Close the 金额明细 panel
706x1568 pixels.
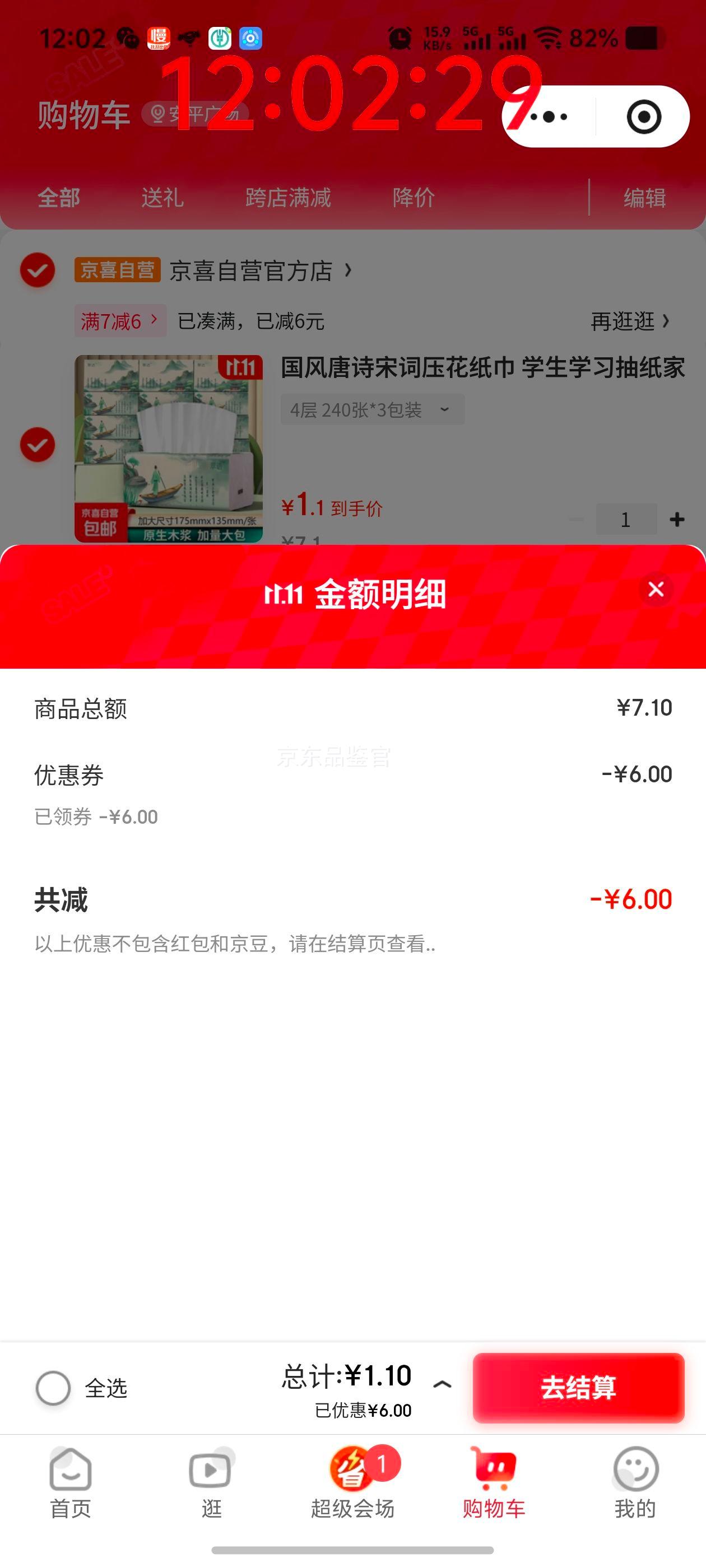[656, 589]
